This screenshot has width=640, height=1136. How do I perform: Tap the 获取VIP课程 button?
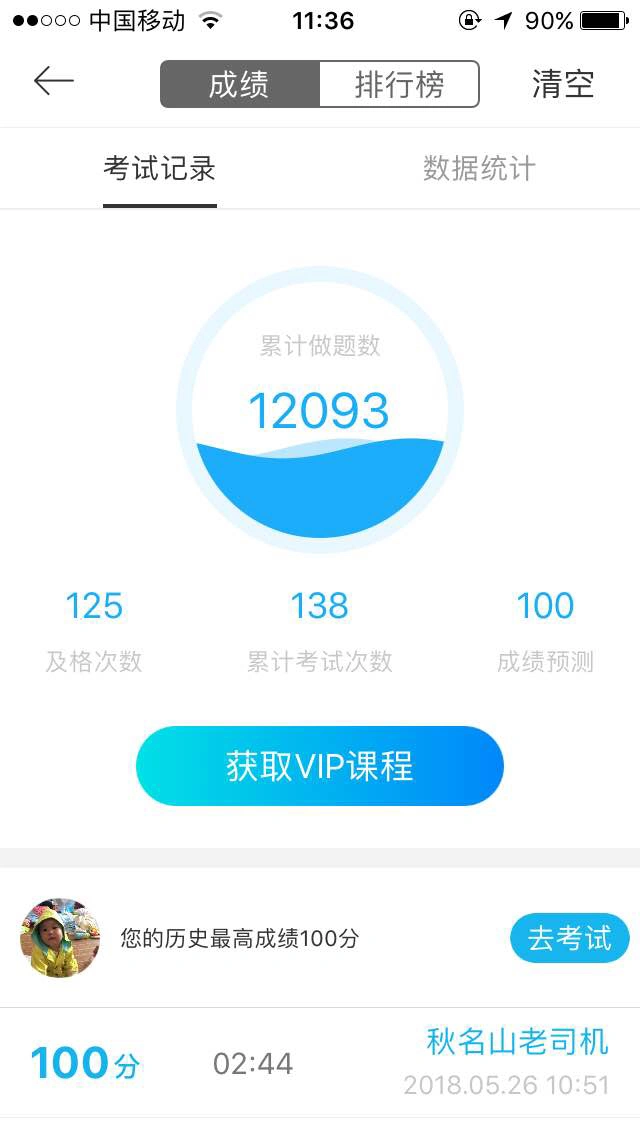coord(320,766)
